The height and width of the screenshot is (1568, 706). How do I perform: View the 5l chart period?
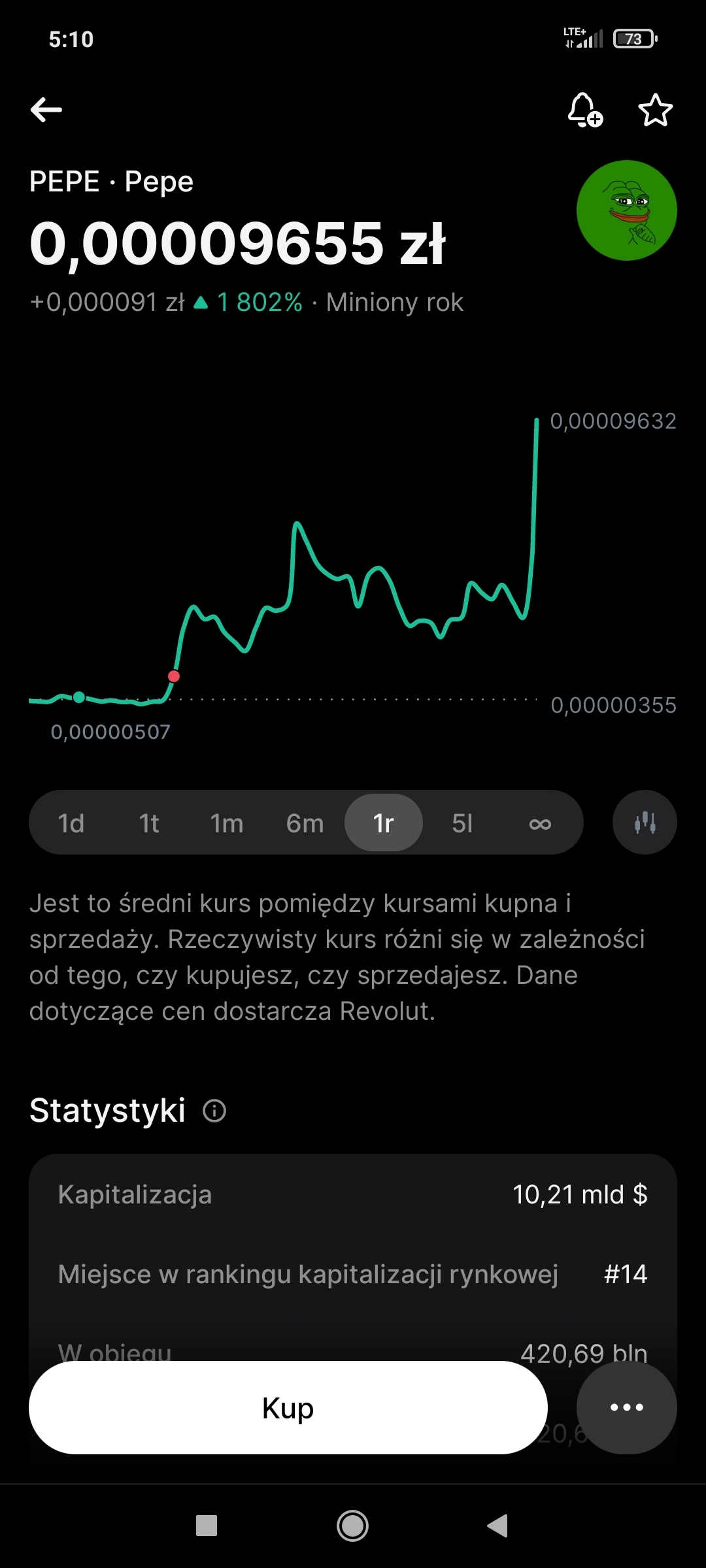coord(462,823)
